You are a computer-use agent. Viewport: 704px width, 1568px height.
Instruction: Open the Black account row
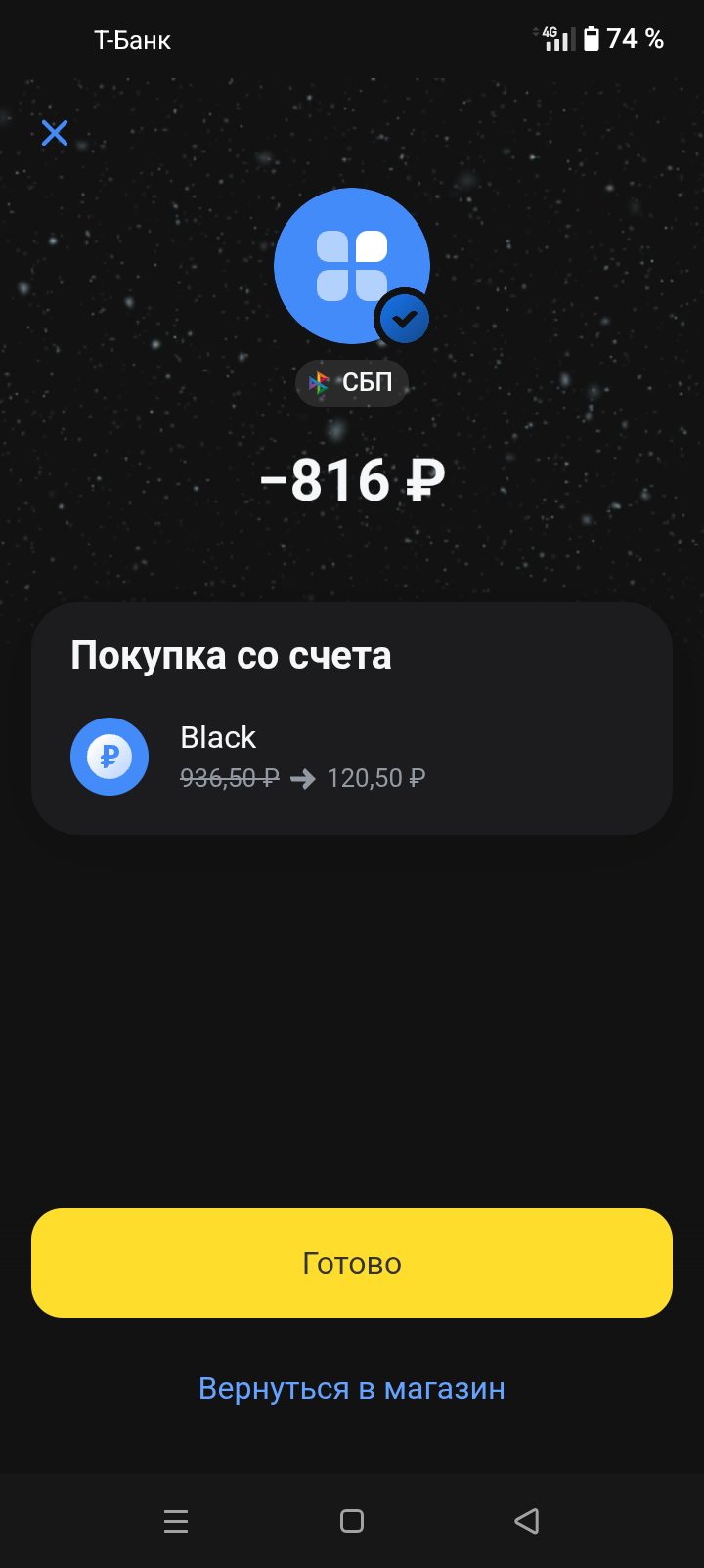tap(352, 757)
